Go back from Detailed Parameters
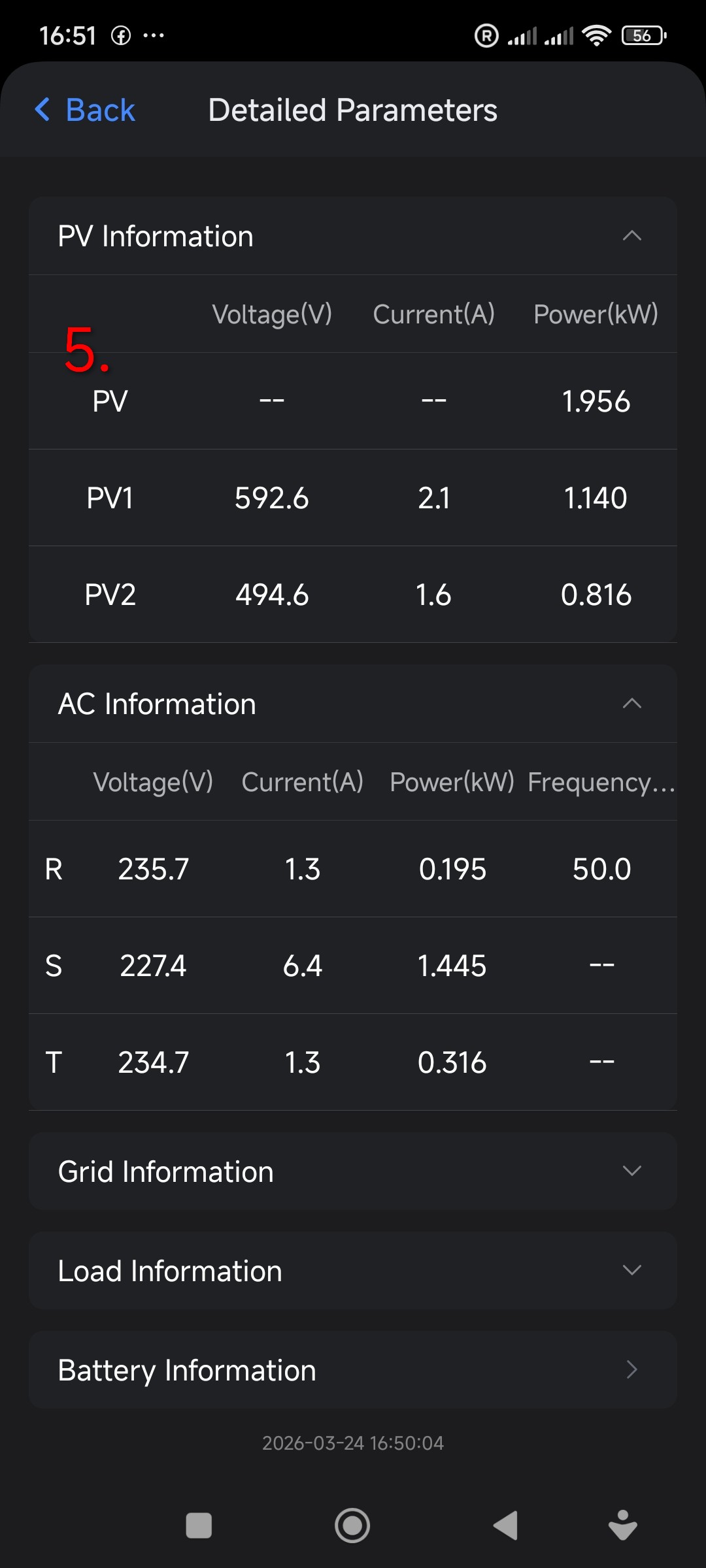 pyautogui.click(x=85, y=110)
